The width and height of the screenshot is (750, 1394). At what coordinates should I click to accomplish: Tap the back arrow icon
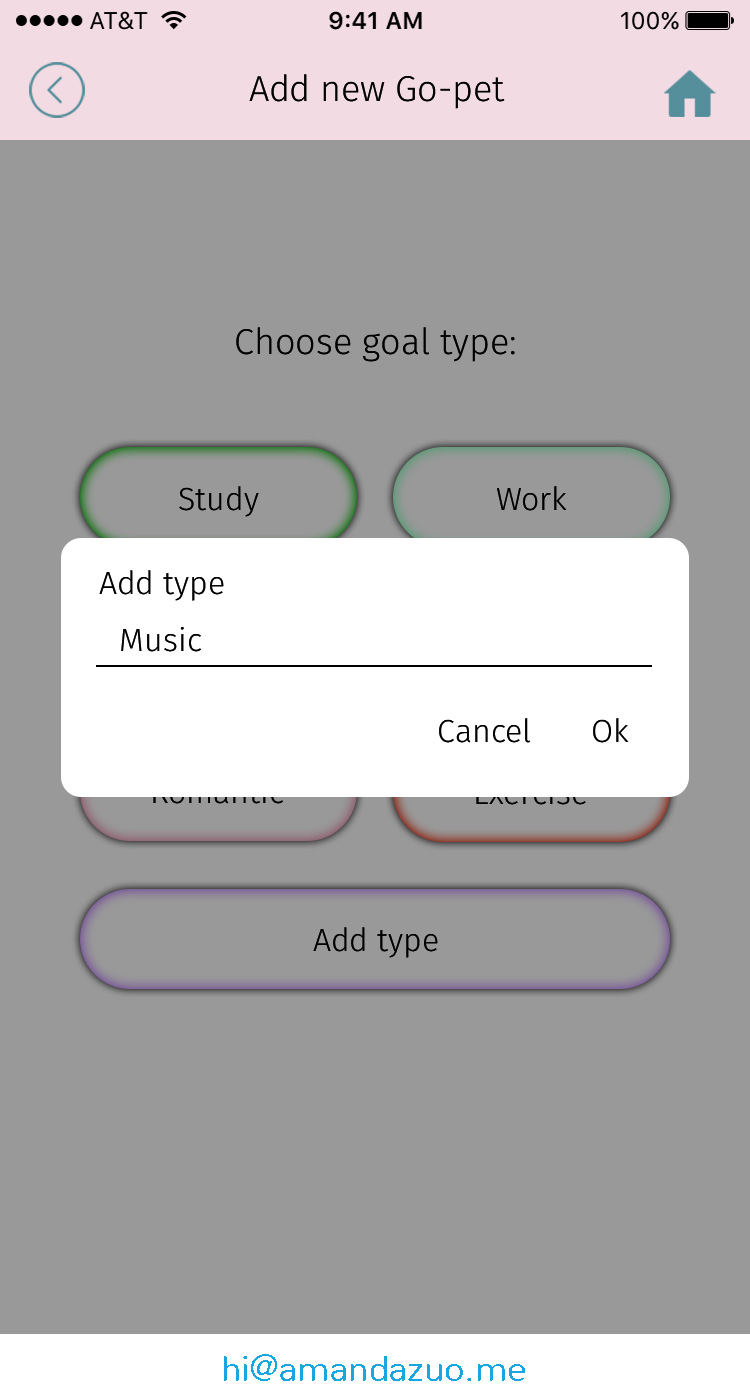57,91
